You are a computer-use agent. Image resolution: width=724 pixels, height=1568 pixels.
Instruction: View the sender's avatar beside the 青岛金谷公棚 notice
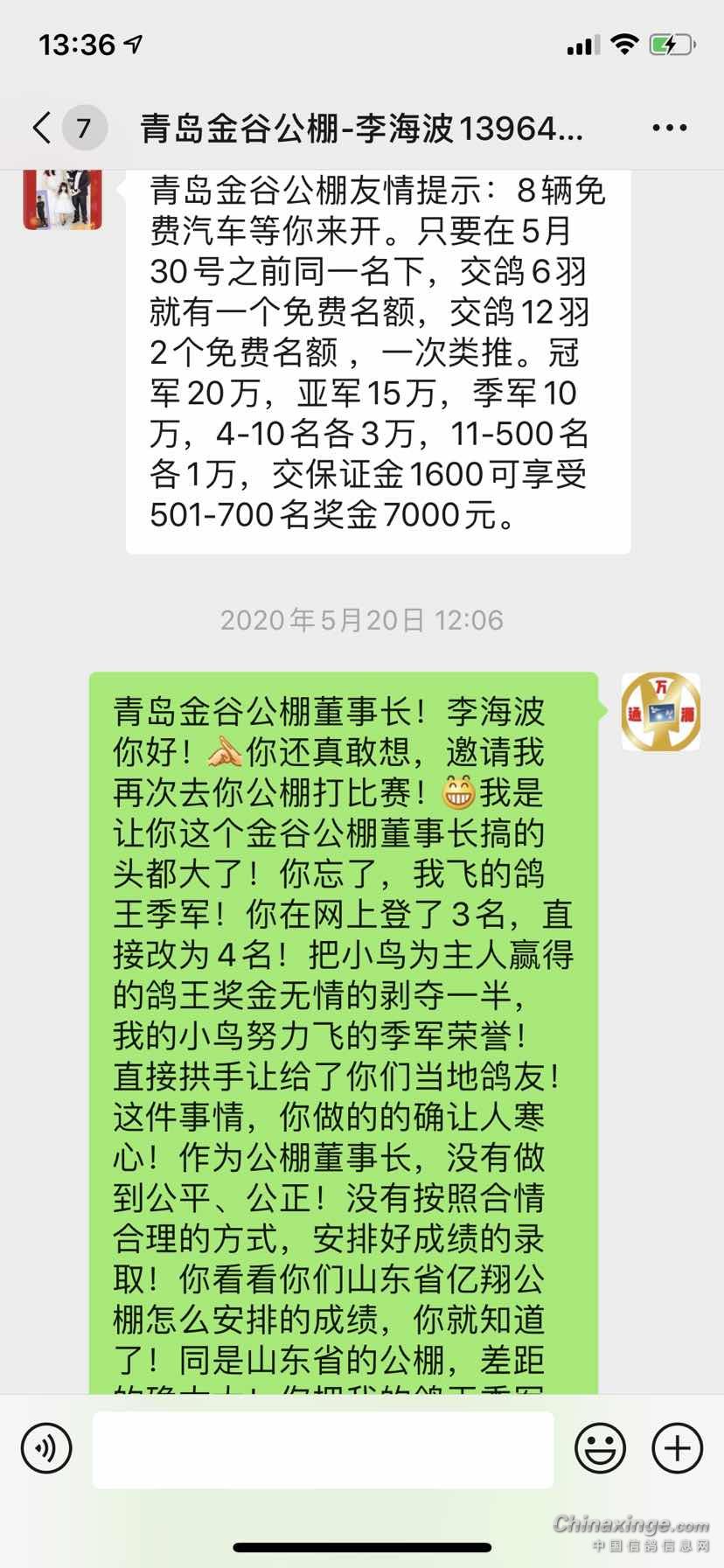[62, 199]
